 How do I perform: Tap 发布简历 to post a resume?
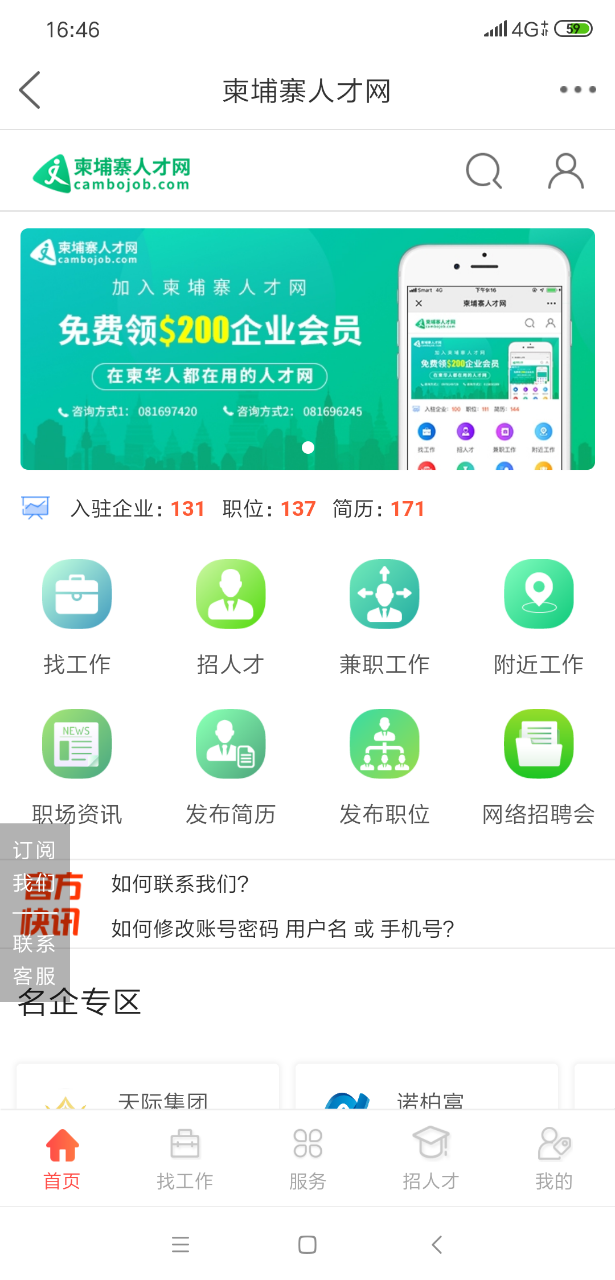click(x=230, y=767)
